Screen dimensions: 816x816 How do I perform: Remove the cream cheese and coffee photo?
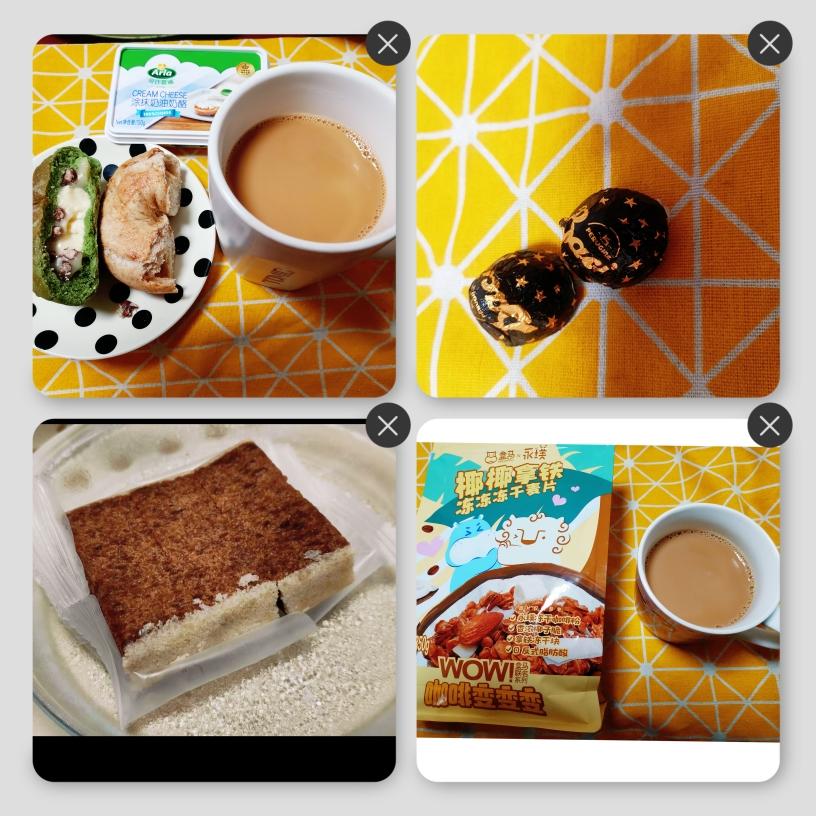coord(388,44)
